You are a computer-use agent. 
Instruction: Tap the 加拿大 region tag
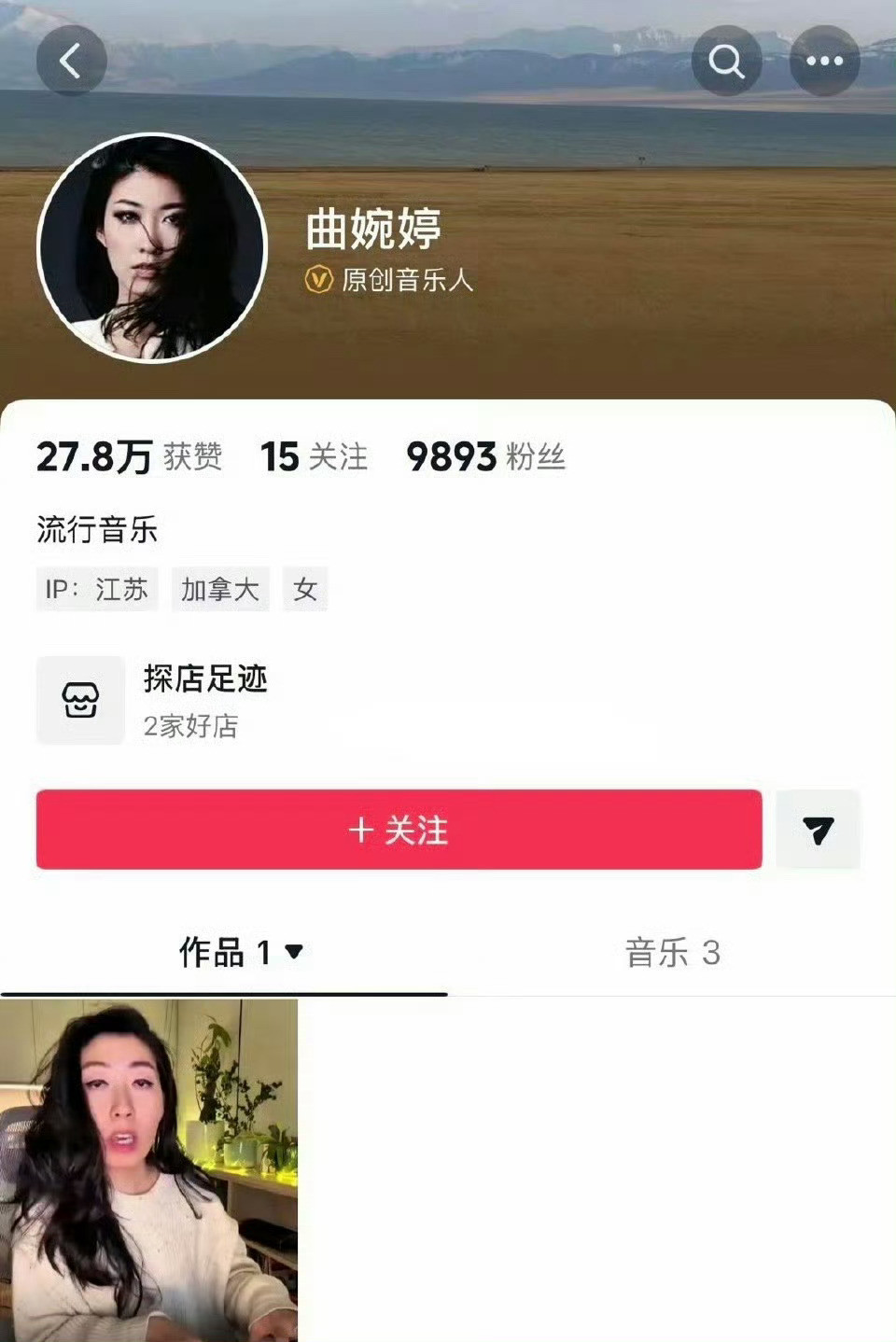(220, 589)
